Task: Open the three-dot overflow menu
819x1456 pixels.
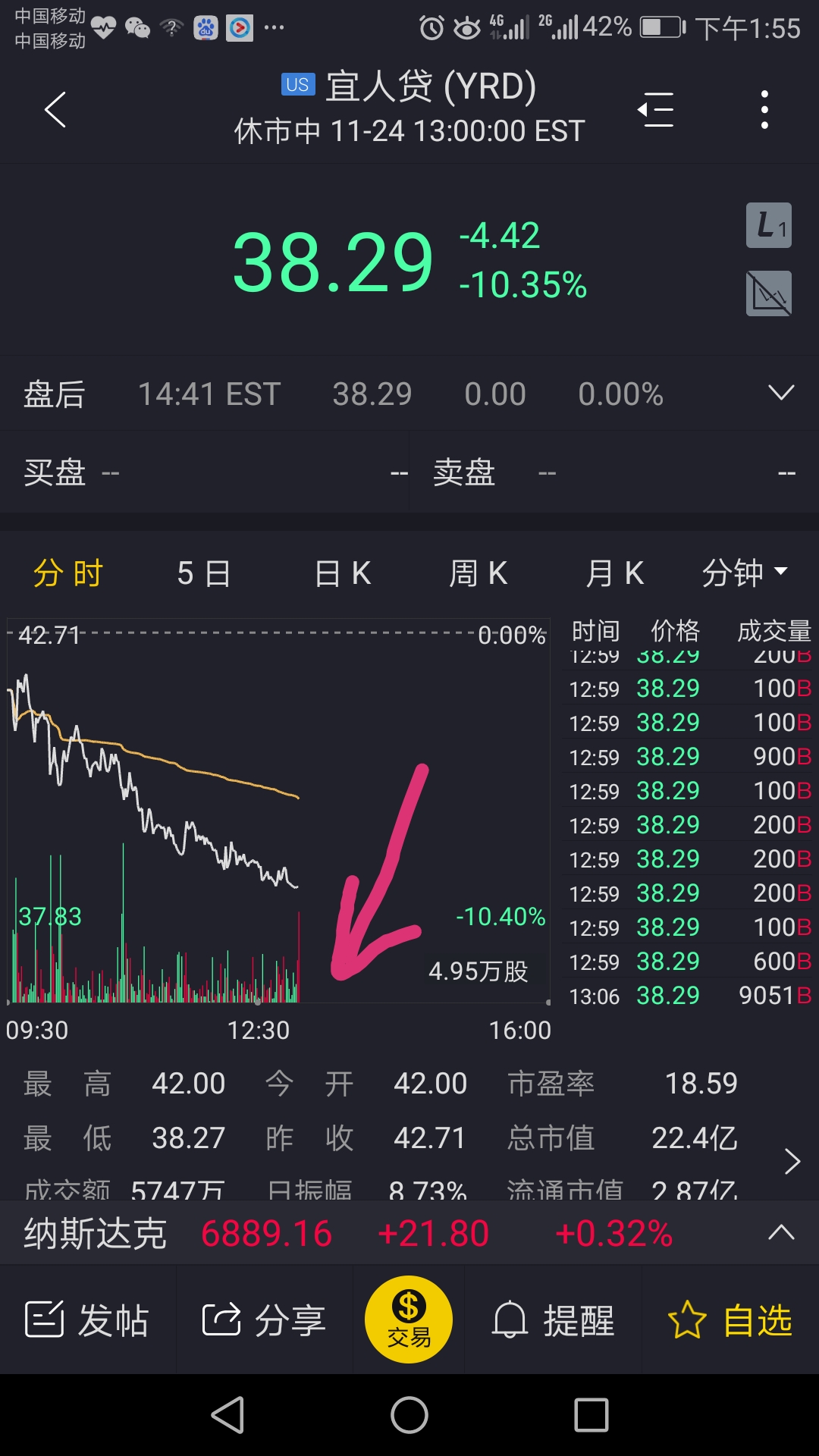Action: tap(764, 110)
